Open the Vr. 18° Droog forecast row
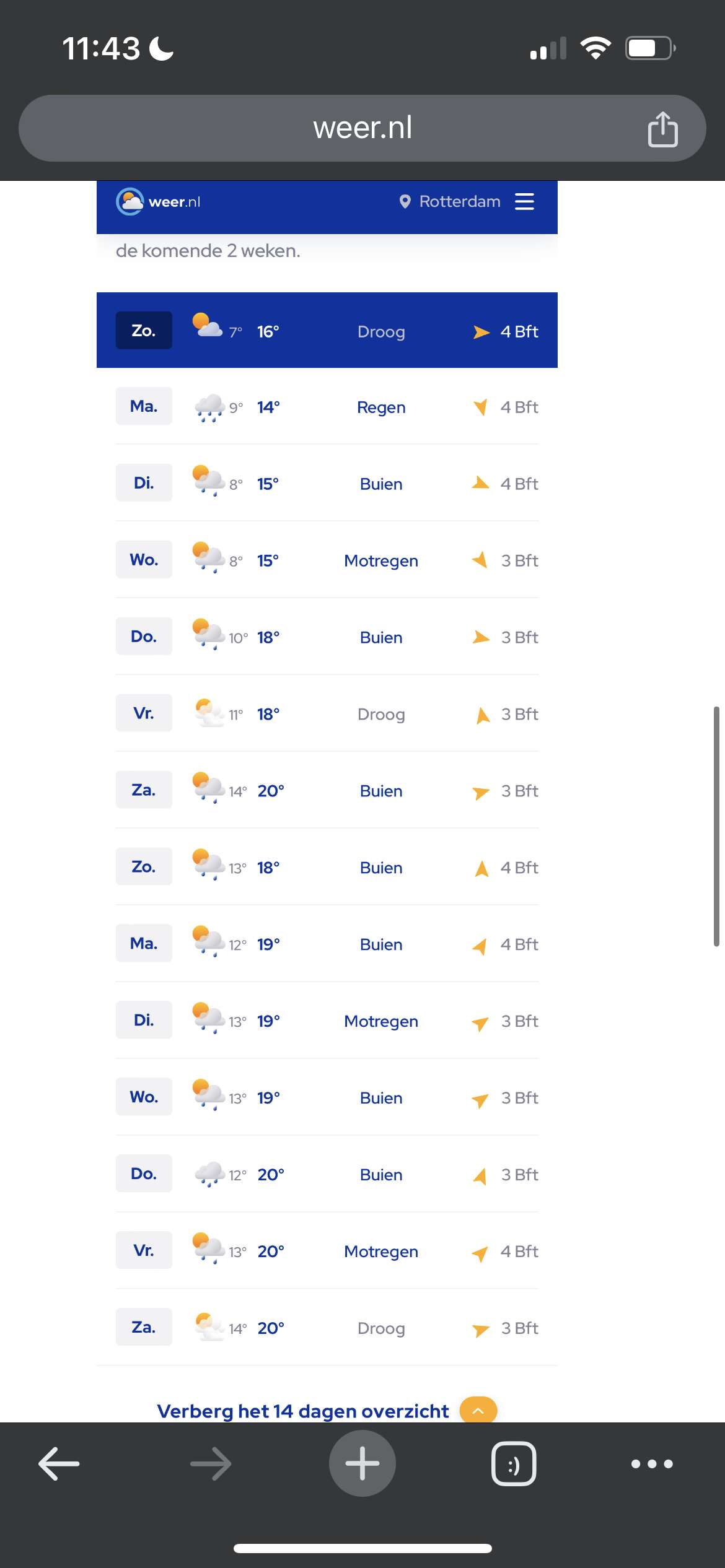 (327, 713)
